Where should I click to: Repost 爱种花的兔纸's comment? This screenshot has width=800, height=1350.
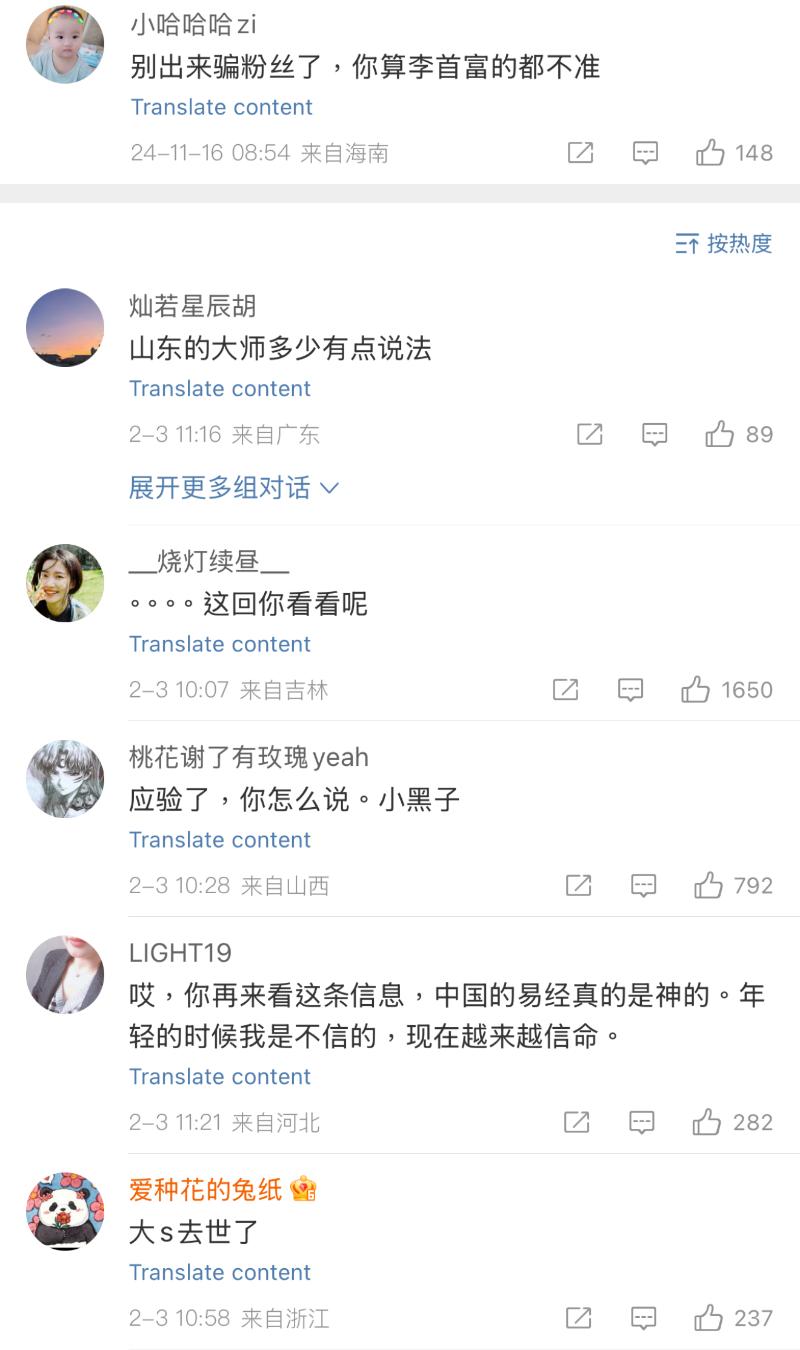(x=579, y=1318)
